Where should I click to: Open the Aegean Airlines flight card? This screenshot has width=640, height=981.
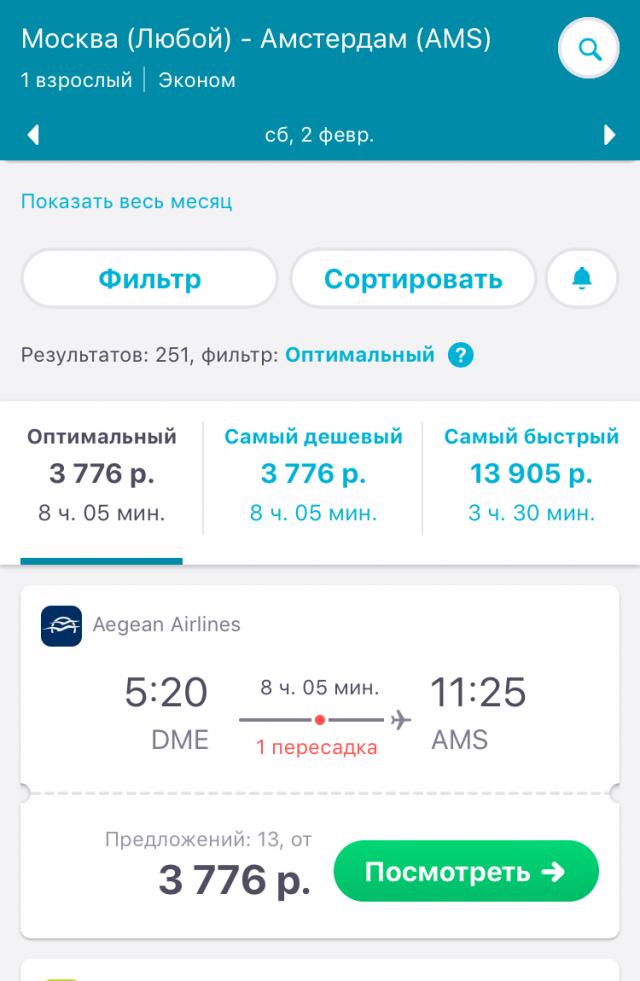(x=320, y=700)
